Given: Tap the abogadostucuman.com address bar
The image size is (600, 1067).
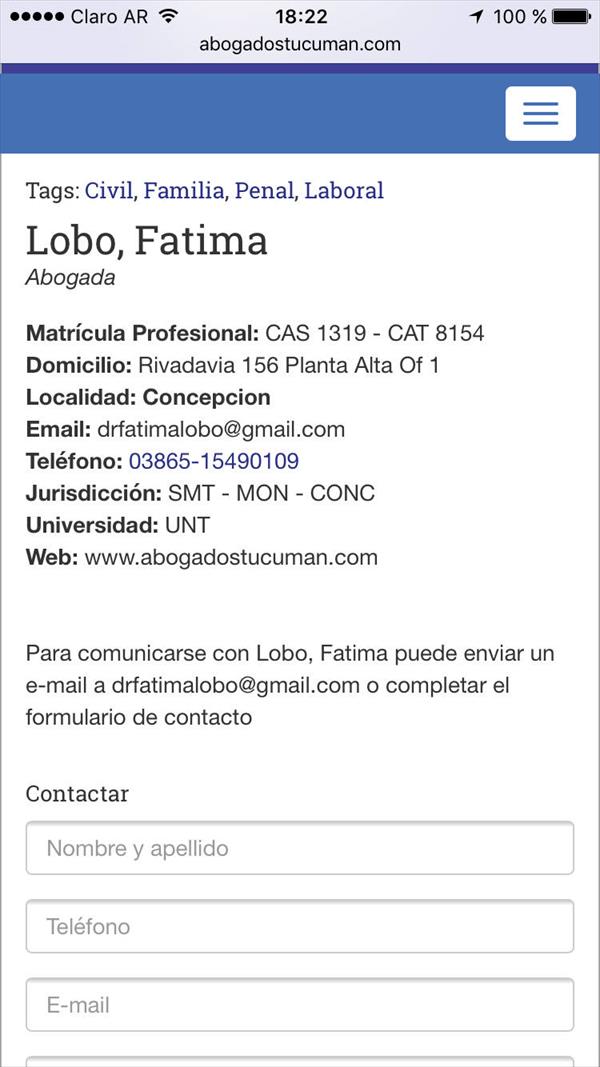Looking at the screenshot, I should click(300, 45).
